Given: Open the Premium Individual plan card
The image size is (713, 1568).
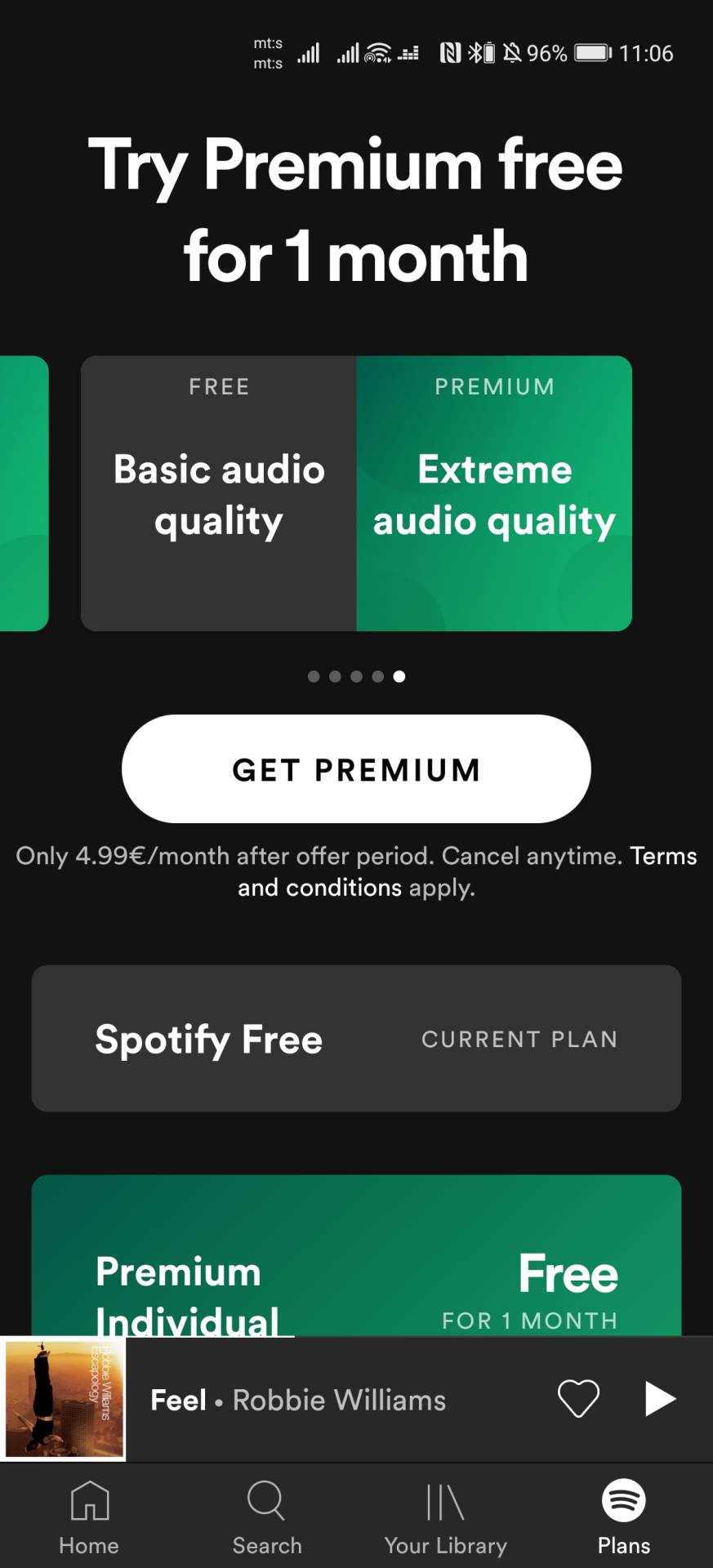Looking at the screenshot, I should [x=356, y=1258].
